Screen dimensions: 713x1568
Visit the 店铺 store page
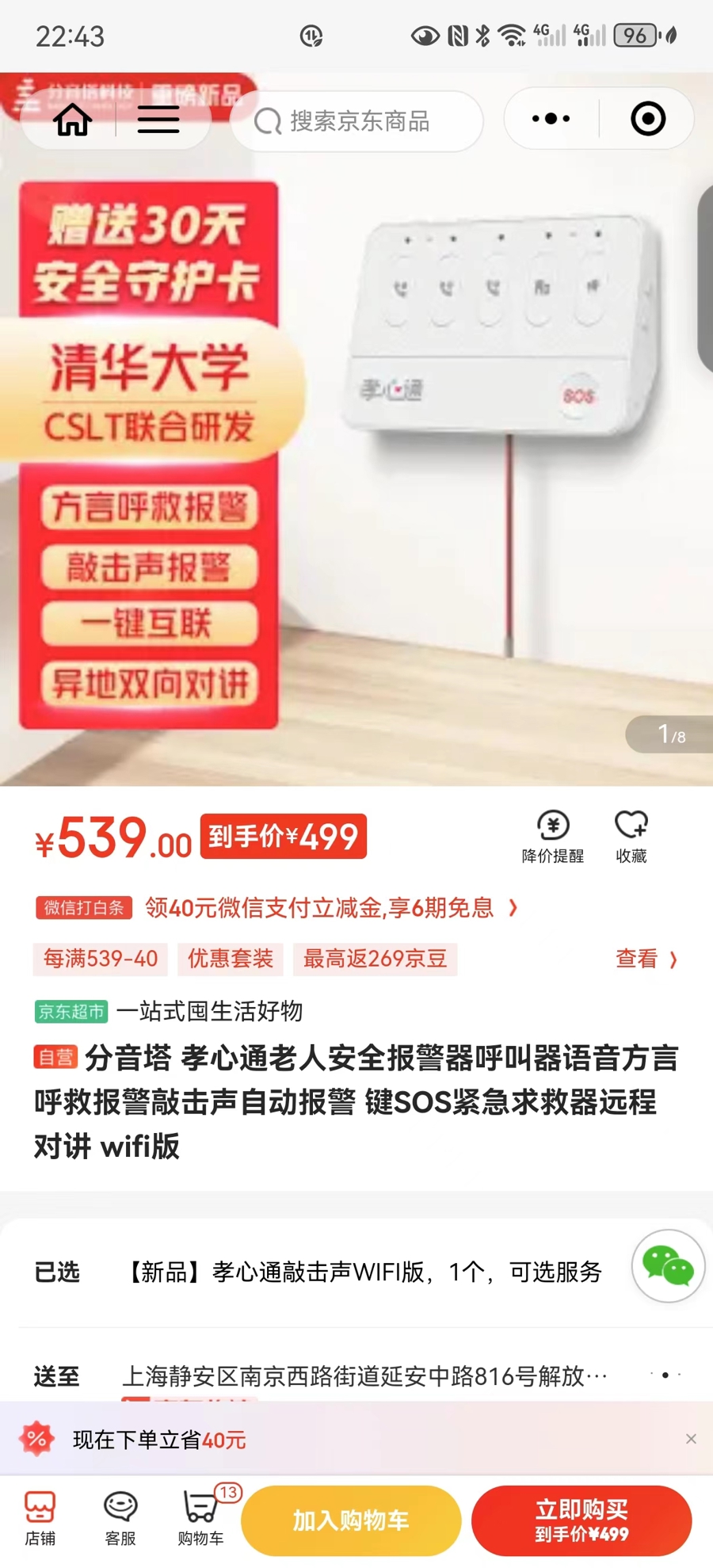pyautogui.click(x=40, y=1518)
